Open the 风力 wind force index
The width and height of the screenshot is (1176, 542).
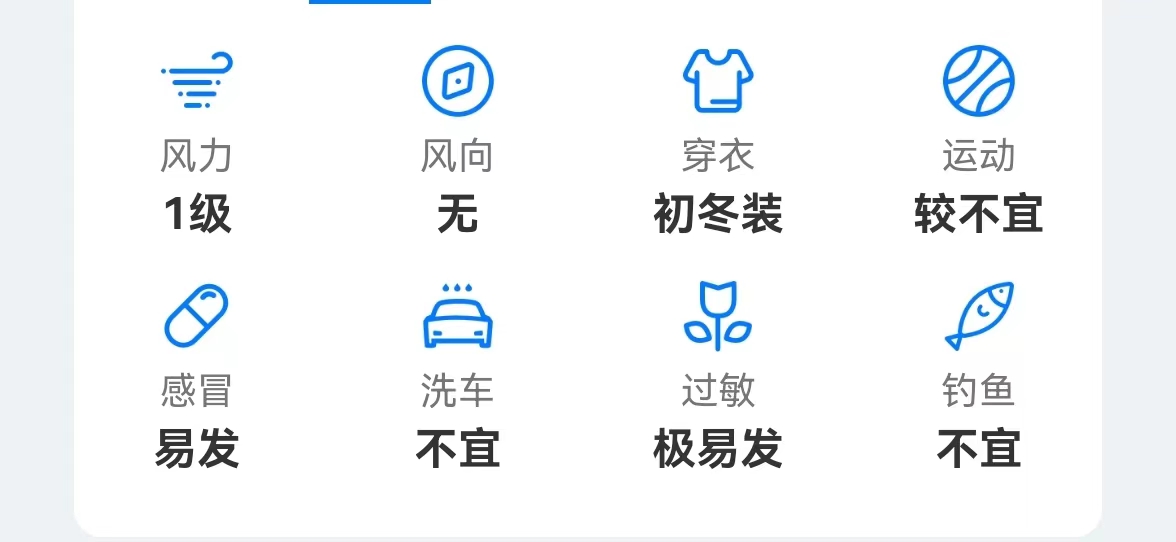(x=197, y=140)
